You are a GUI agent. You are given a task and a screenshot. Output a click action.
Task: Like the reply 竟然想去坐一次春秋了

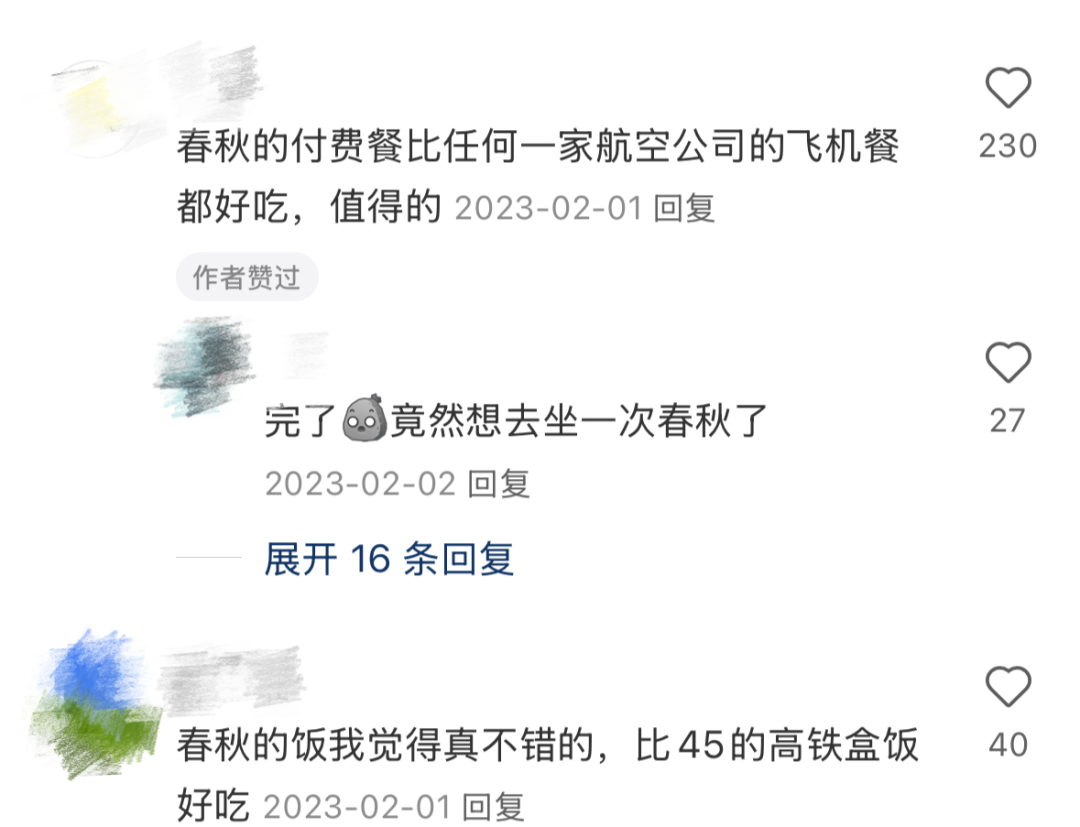click(x=1008, y=363)
